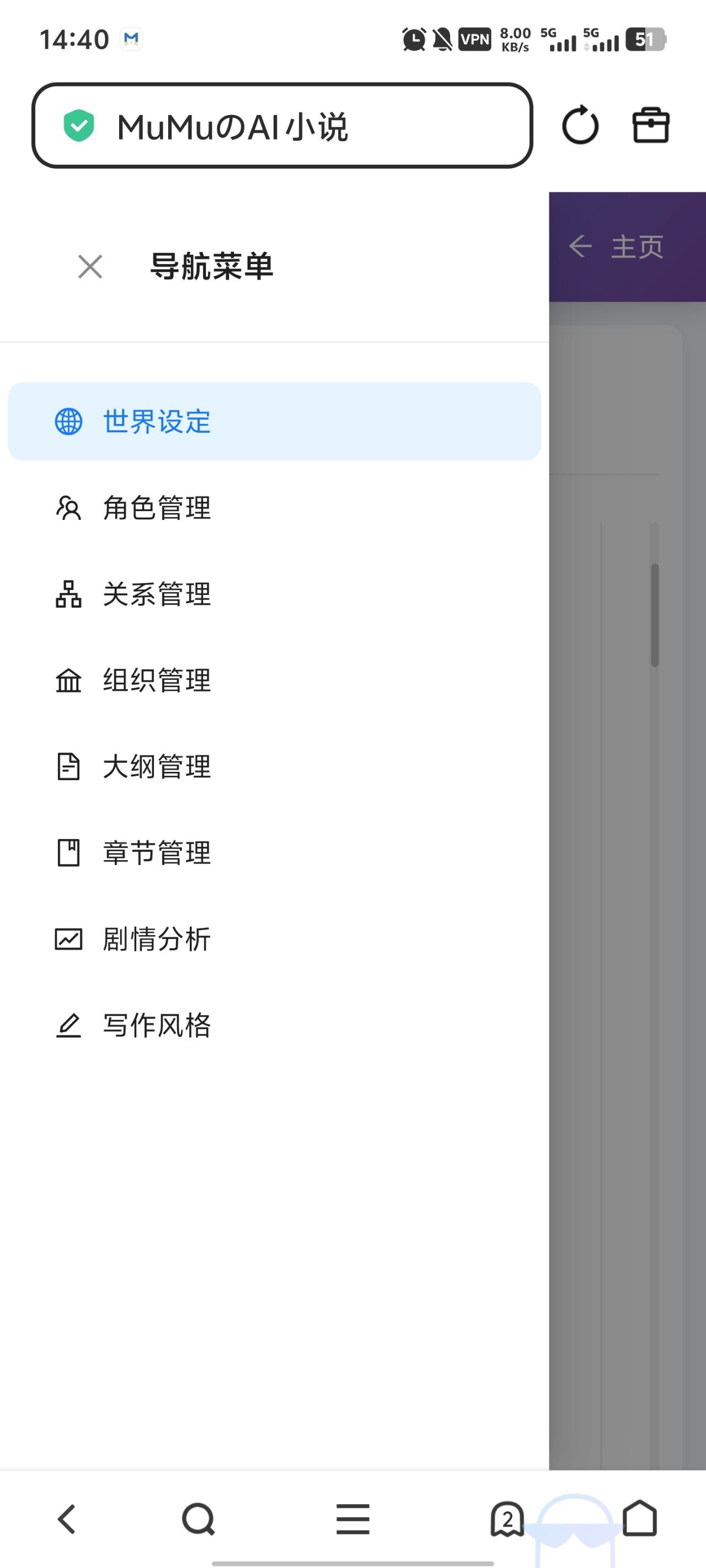Select the 世界设定 menu item

point(274,421)
